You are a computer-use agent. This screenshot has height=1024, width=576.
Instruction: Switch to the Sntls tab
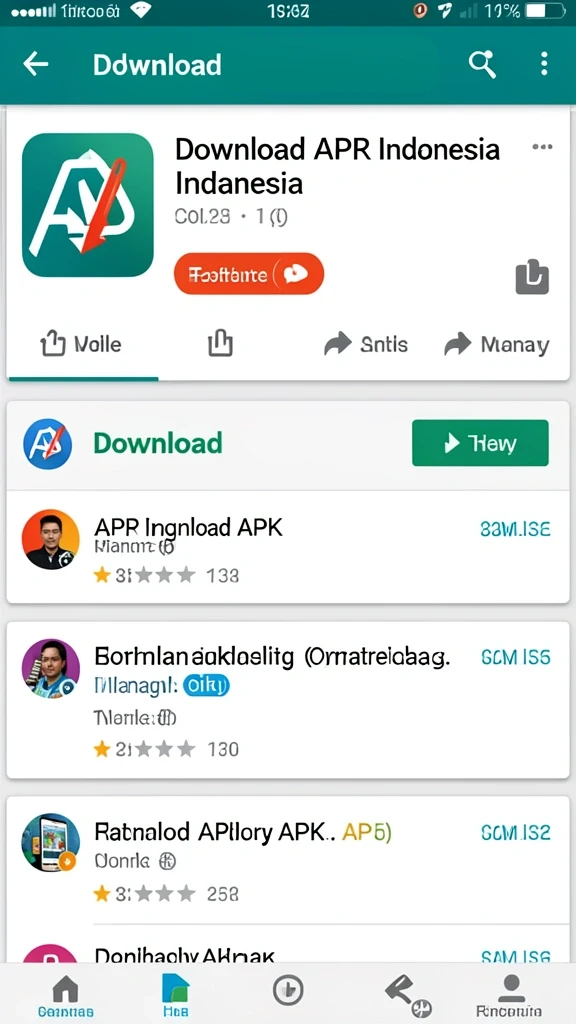[x=366, y=344]
